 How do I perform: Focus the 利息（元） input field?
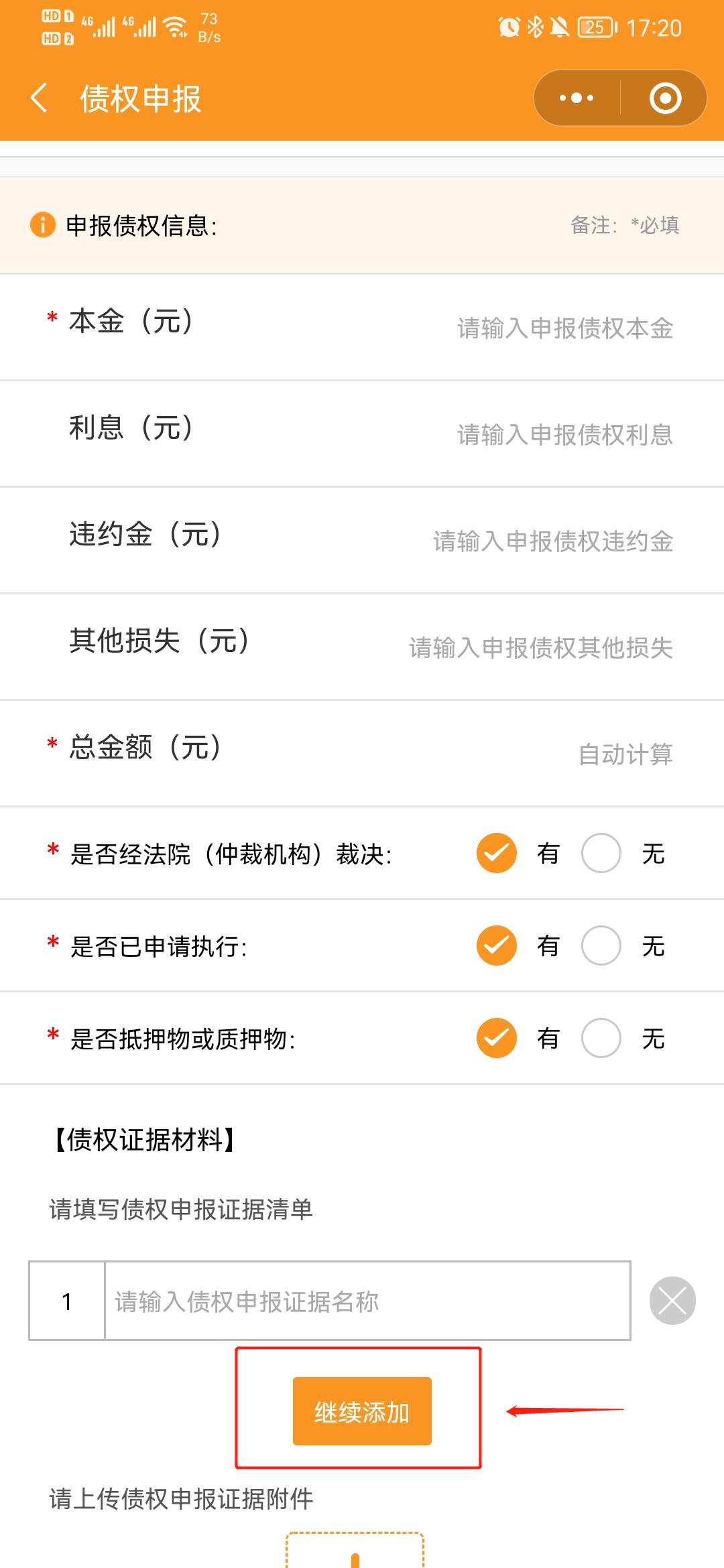(x=564, y=435)
